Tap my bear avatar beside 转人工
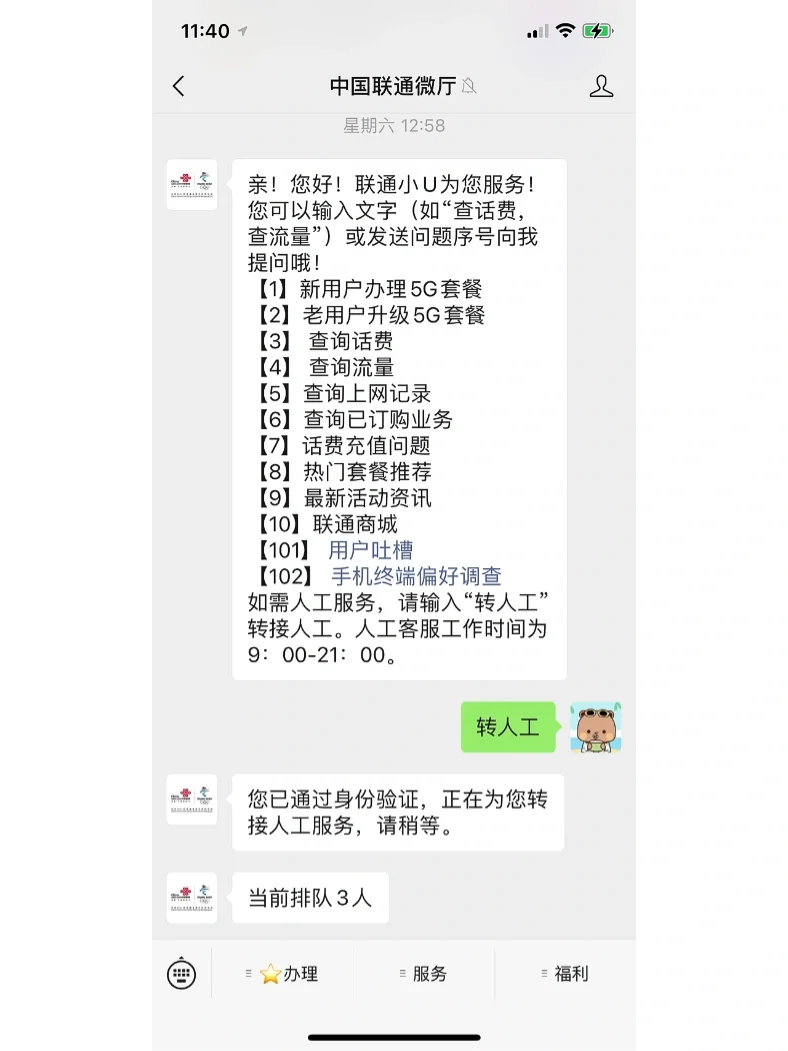788x1051 pixels. (x=596, y=727)
